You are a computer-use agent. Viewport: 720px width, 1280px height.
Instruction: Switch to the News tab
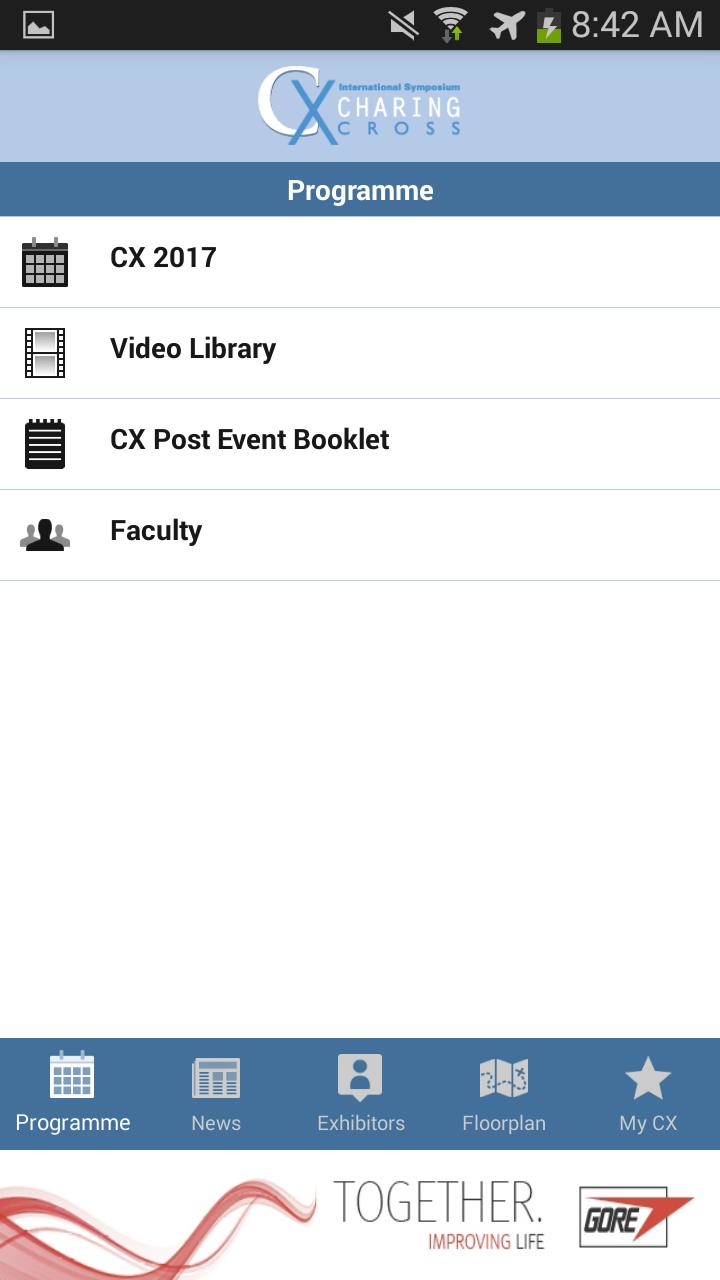[216, 1094]
